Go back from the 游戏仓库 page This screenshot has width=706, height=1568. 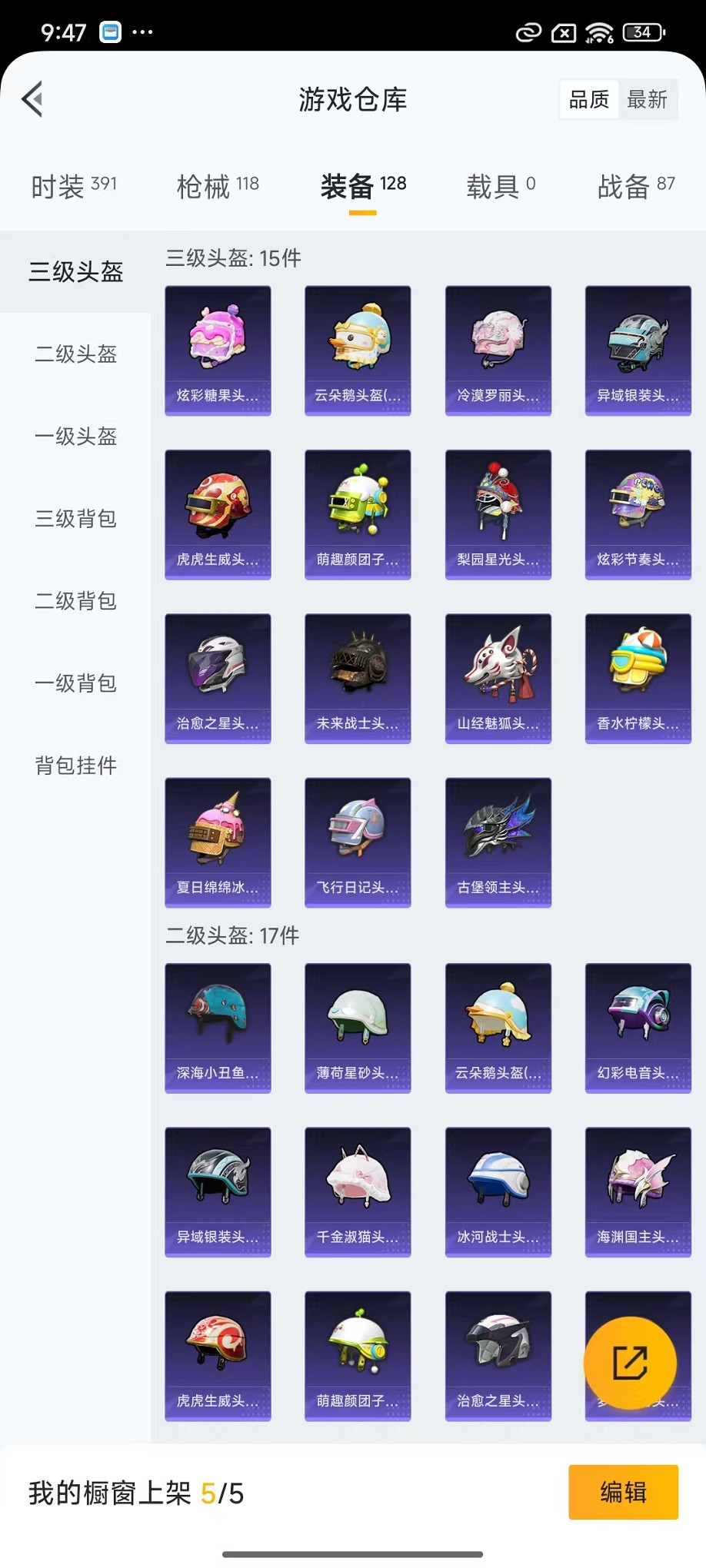(32, 99)
